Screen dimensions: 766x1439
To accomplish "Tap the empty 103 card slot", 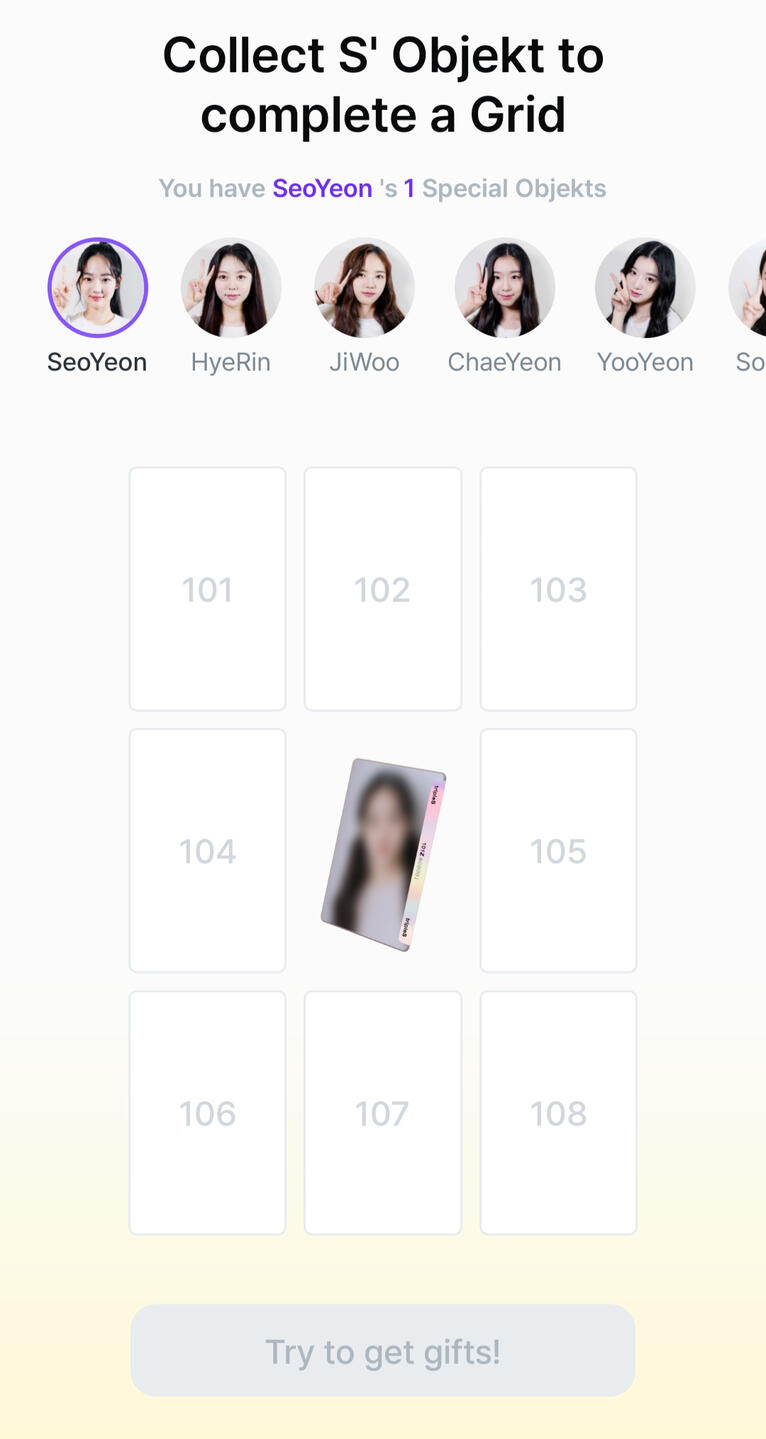I will tap(558, 589).
